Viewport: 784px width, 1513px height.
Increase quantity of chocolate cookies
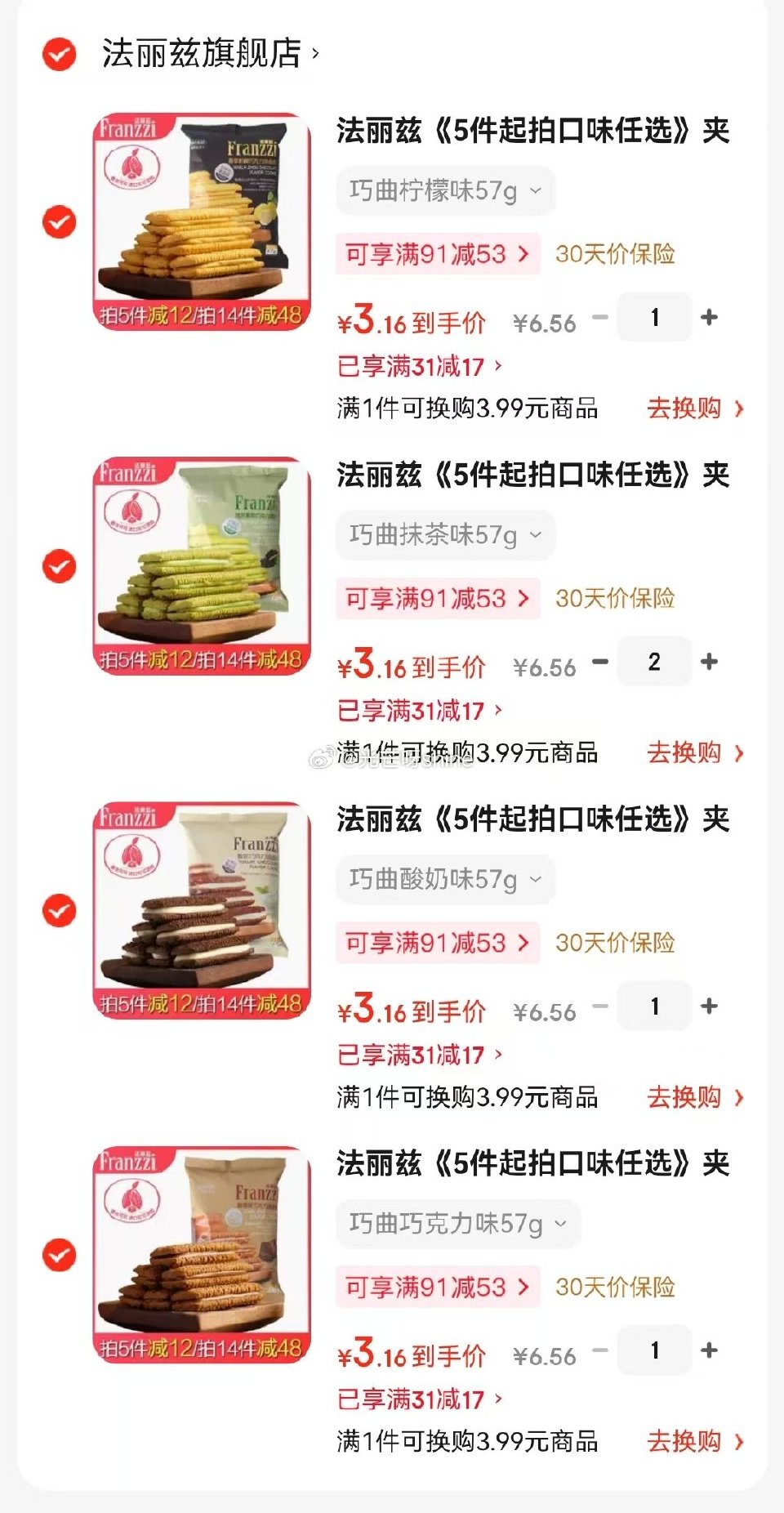click(x=709, y=1350)
